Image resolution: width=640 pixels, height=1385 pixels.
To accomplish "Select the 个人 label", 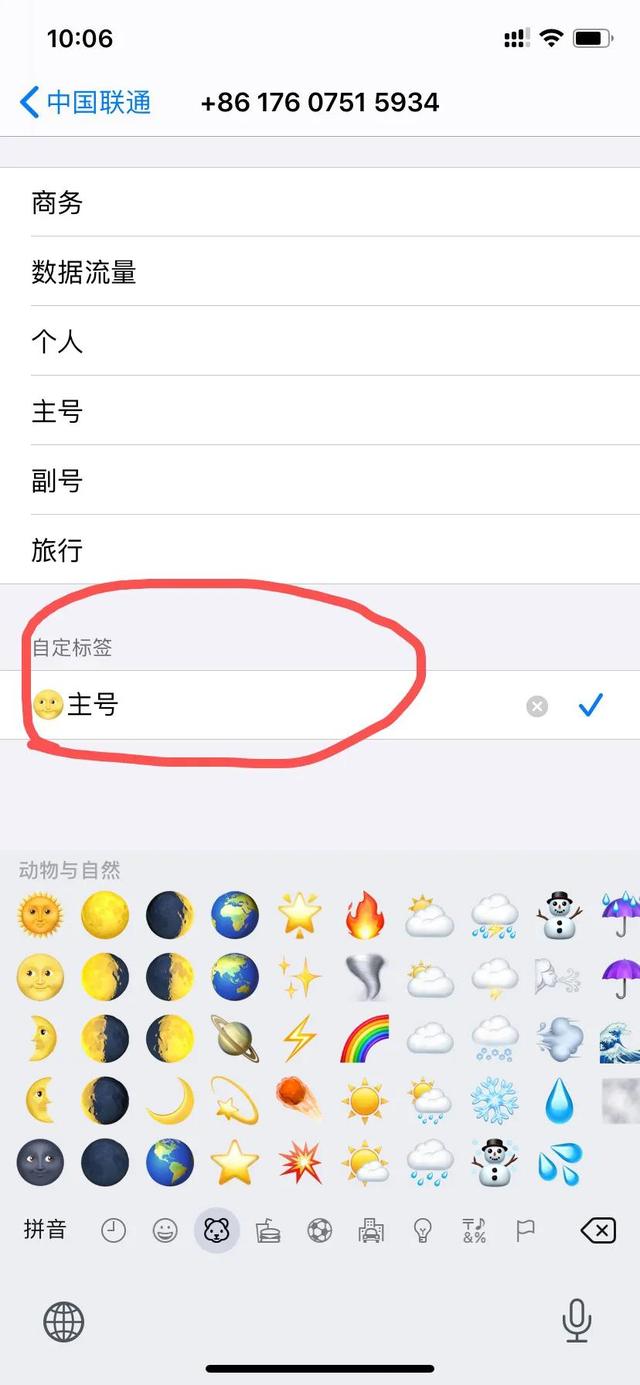I will point(320,341).
